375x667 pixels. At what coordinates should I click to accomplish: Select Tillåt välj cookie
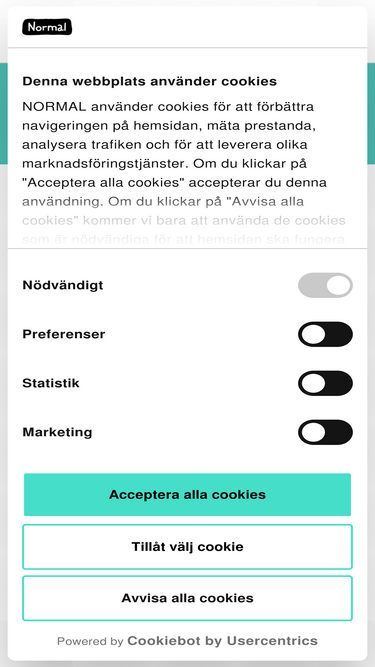(x=188, y=547)
